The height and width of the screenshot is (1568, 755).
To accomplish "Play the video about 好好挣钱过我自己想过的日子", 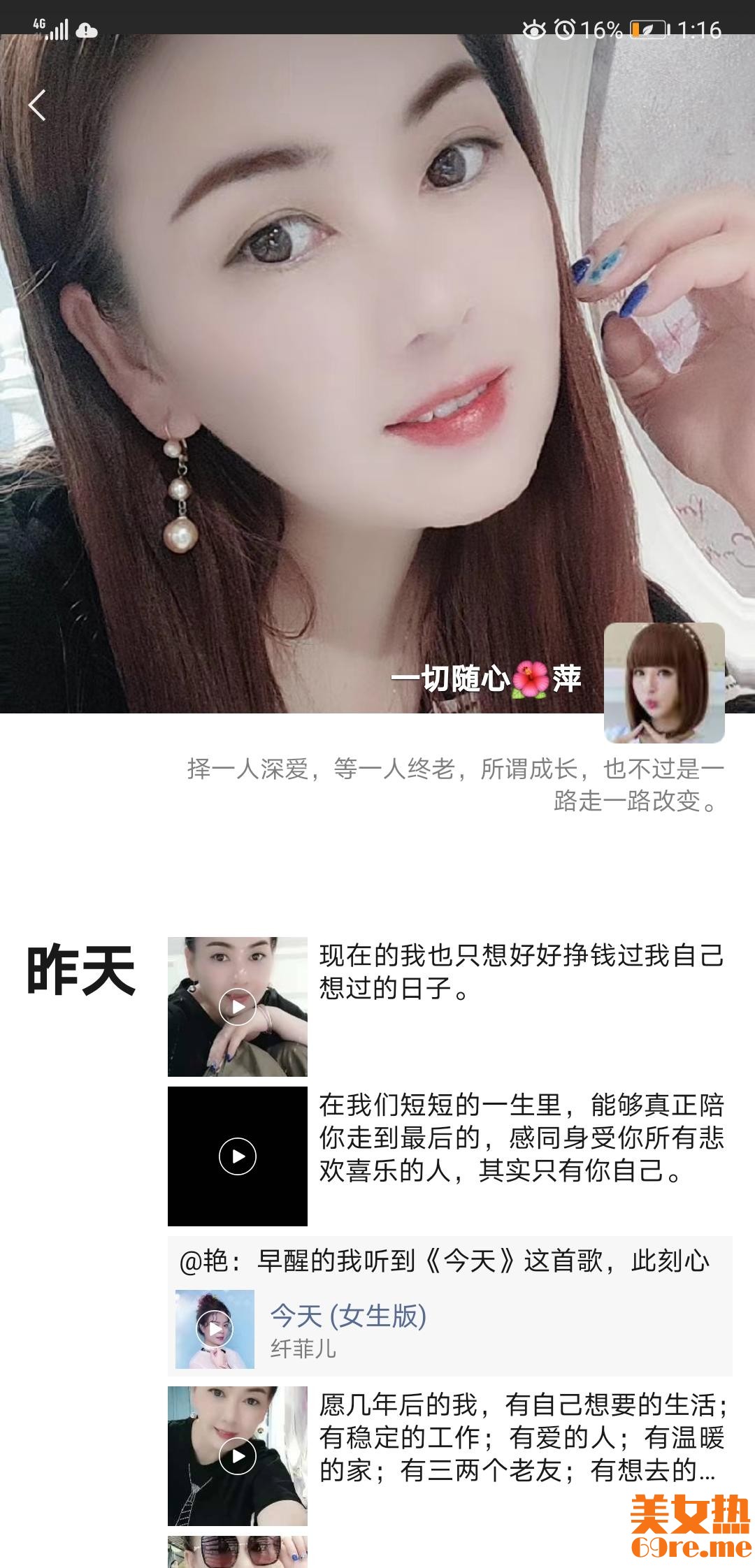I will click(238, 1006).
